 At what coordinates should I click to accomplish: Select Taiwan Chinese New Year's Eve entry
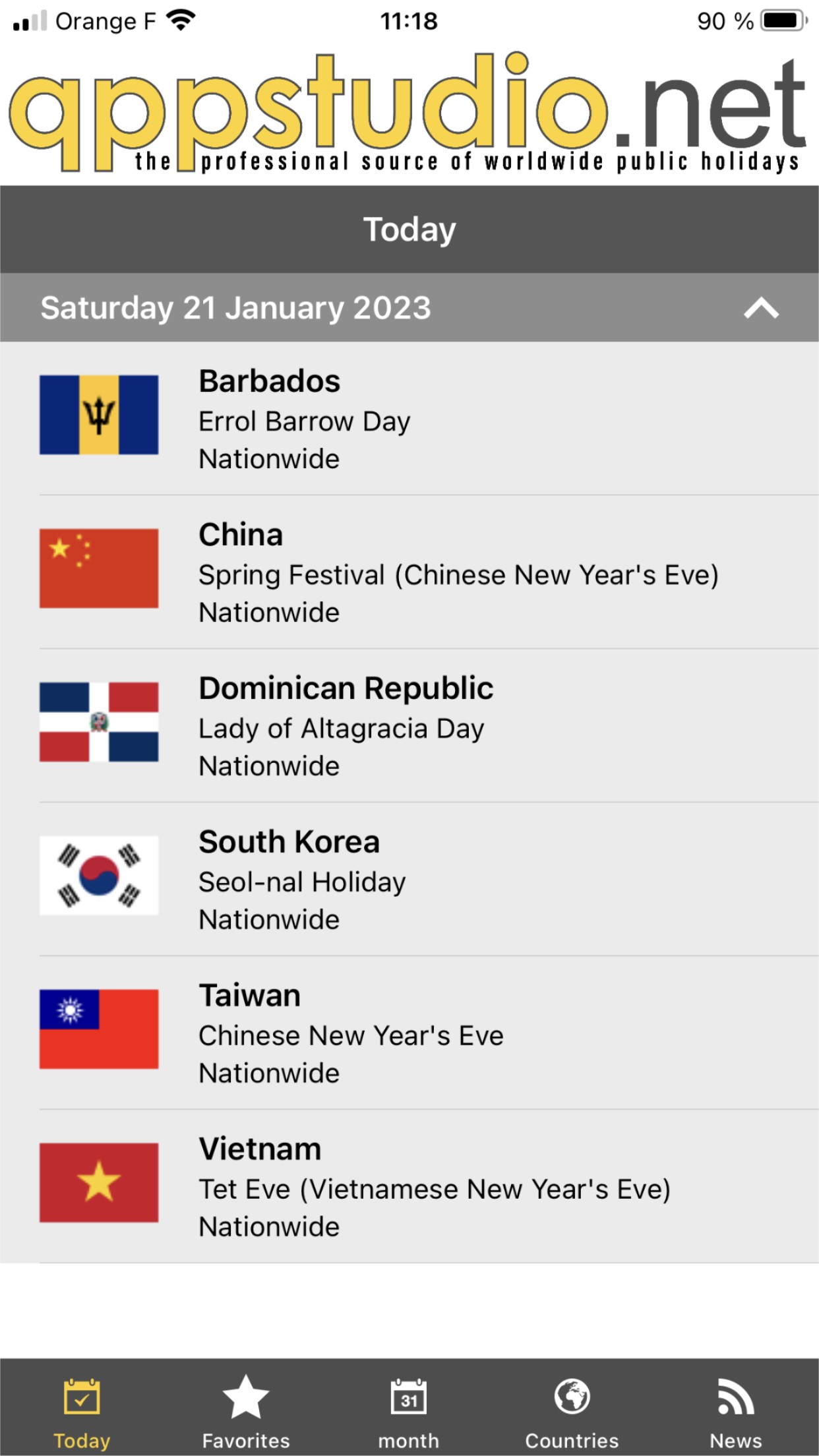click(409, 1033)
